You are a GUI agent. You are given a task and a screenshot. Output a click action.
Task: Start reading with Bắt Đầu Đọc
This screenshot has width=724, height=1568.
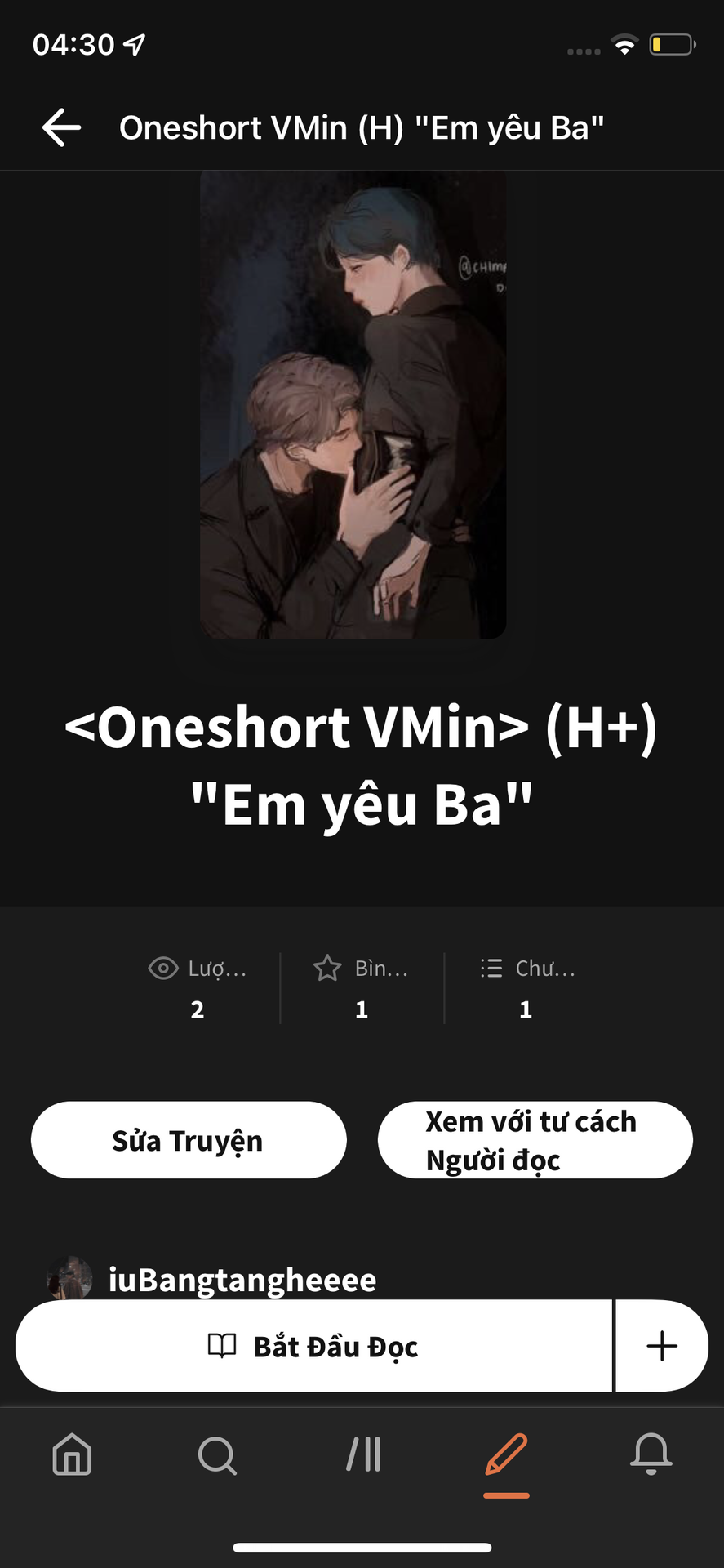(313, 1346)
